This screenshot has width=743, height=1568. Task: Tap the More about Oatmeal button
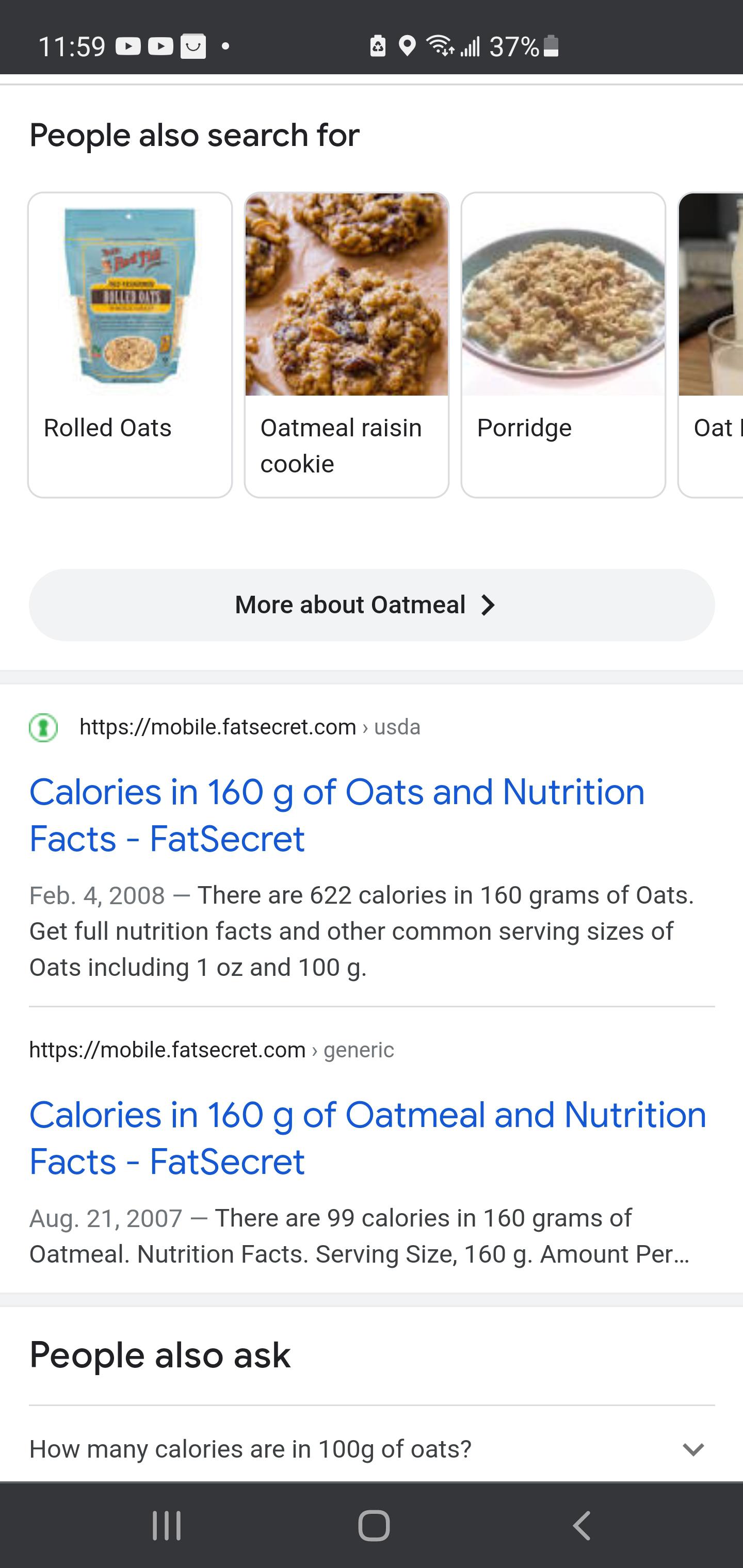click(372, 605)
